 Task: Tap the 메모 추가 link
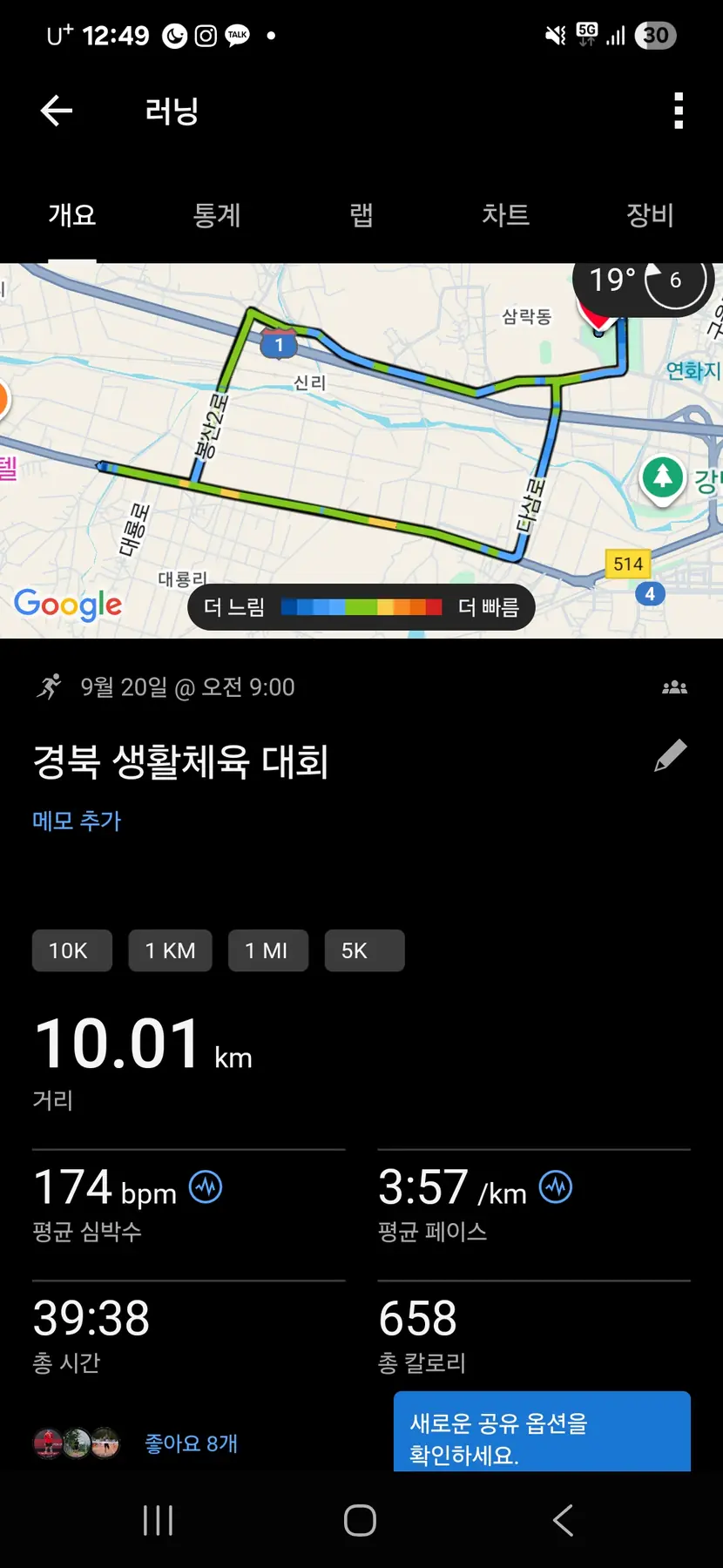(77, 821)
